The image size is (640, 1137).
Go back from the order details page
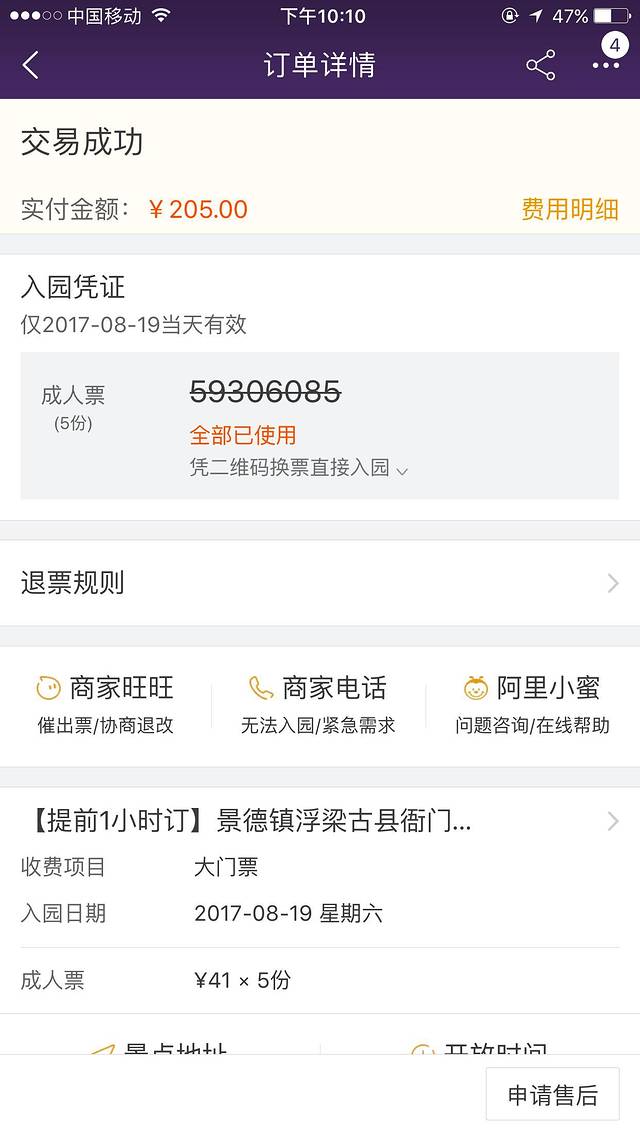click(x=31, y=66)
